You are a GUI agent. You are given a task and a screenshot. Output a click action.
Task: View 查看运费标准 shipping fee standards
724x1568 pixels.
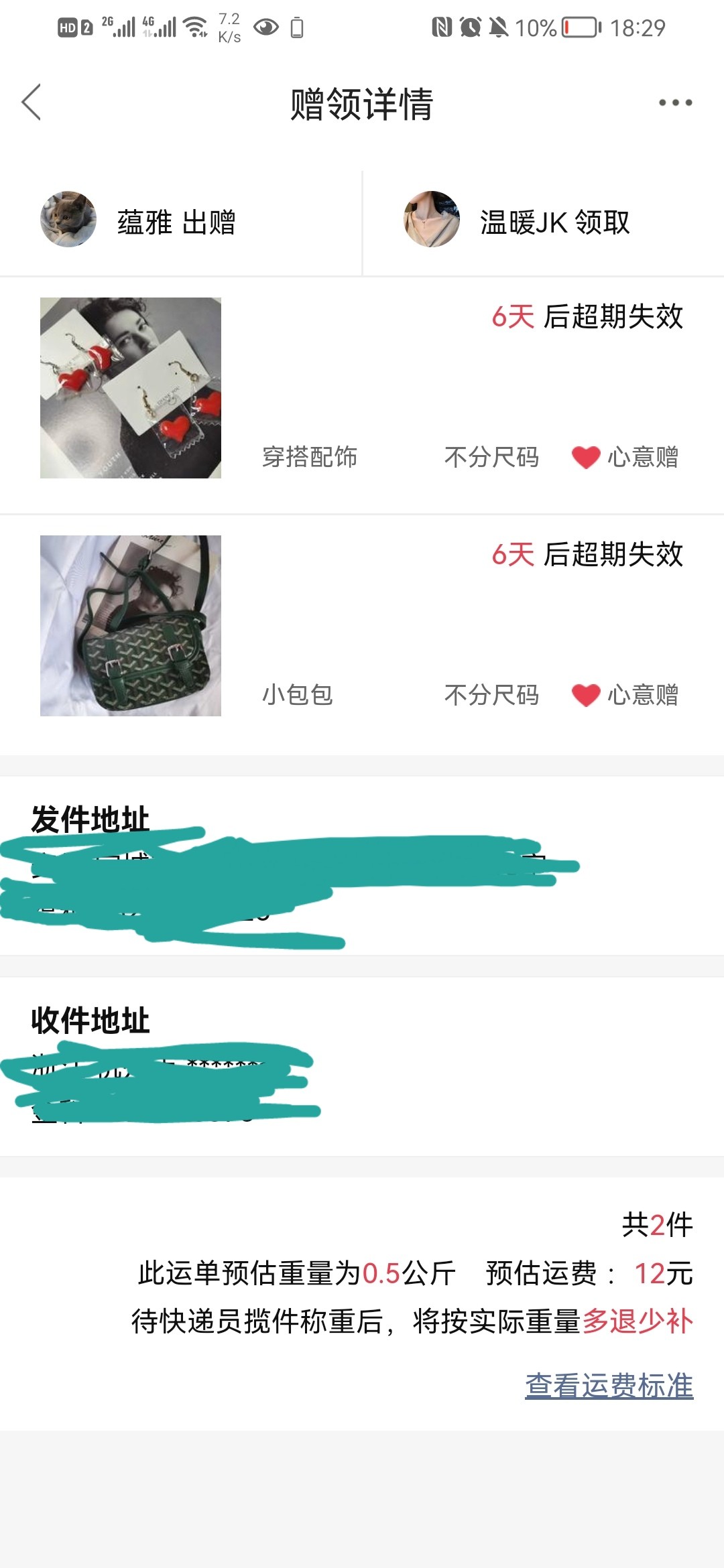pyautogui.click(x=609, y=1386)
